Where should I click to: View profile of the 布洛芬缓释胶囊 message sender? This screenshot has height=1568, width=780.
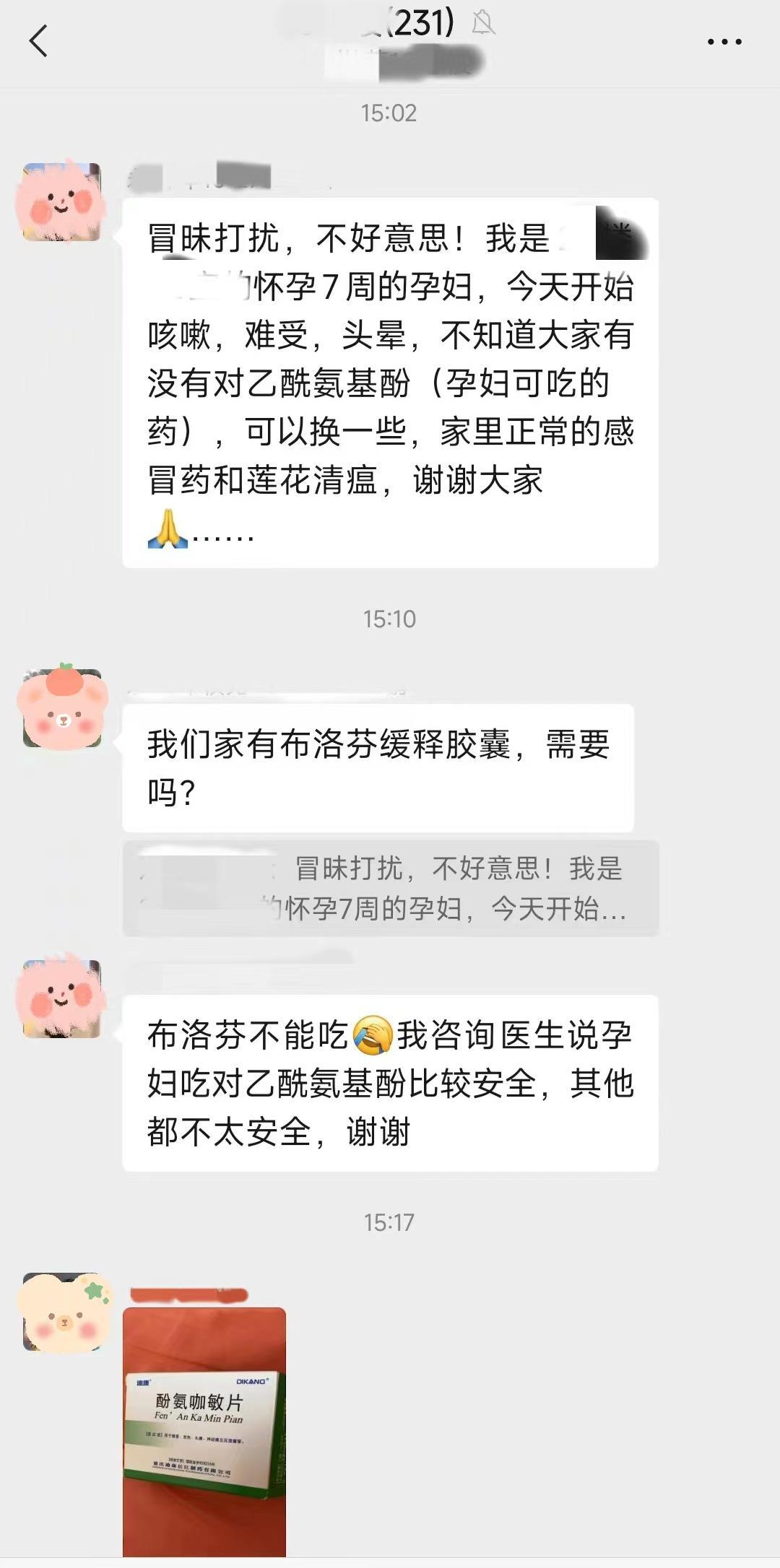point(62,708)
